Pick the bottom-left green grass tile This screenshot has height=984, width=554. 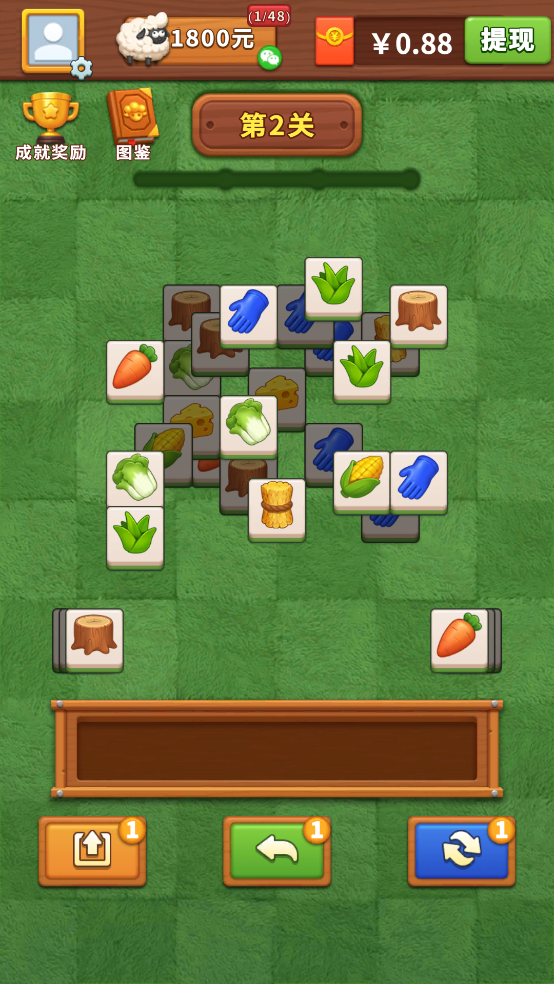click(x=135, y=537)
